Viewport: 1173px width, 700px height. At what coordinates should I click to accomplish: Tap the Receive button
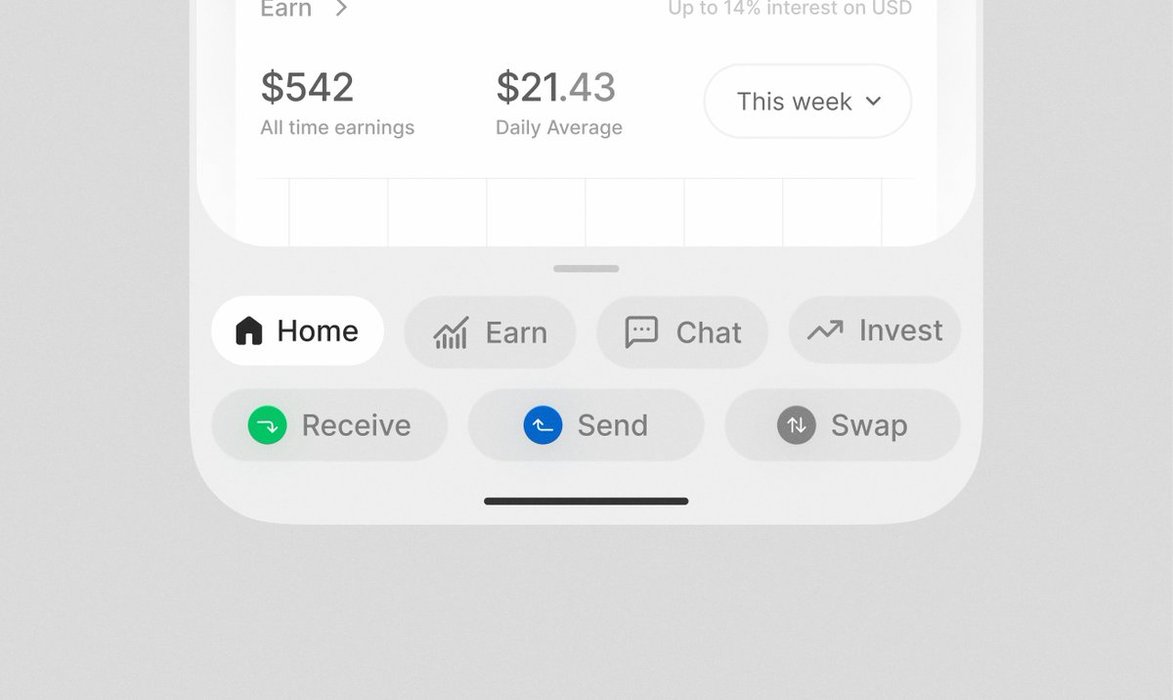pyautogui.click(x=329, y=425)
